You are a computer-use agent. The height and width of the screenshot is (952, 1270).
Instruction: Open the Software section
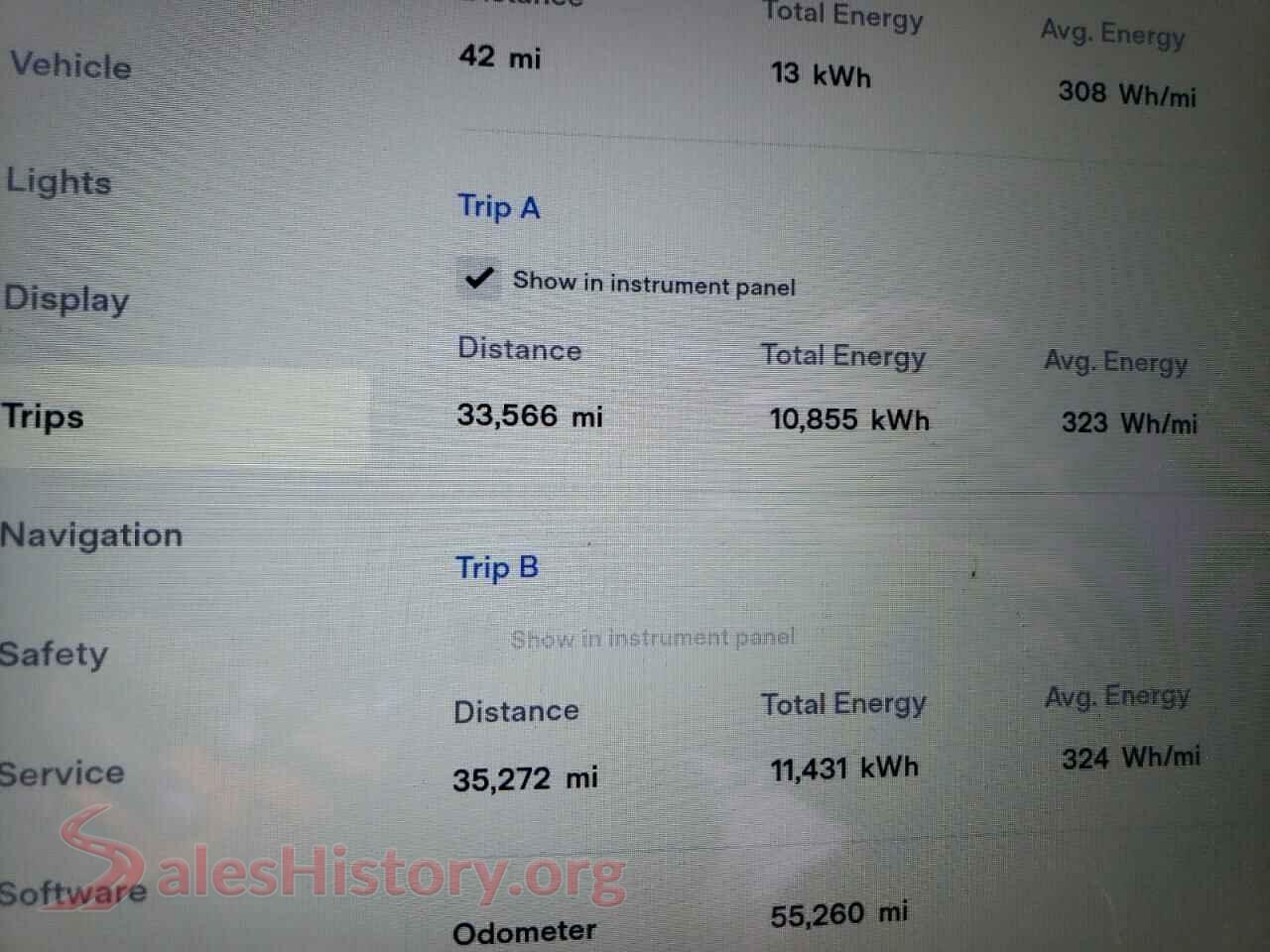(x=72, y=892)
